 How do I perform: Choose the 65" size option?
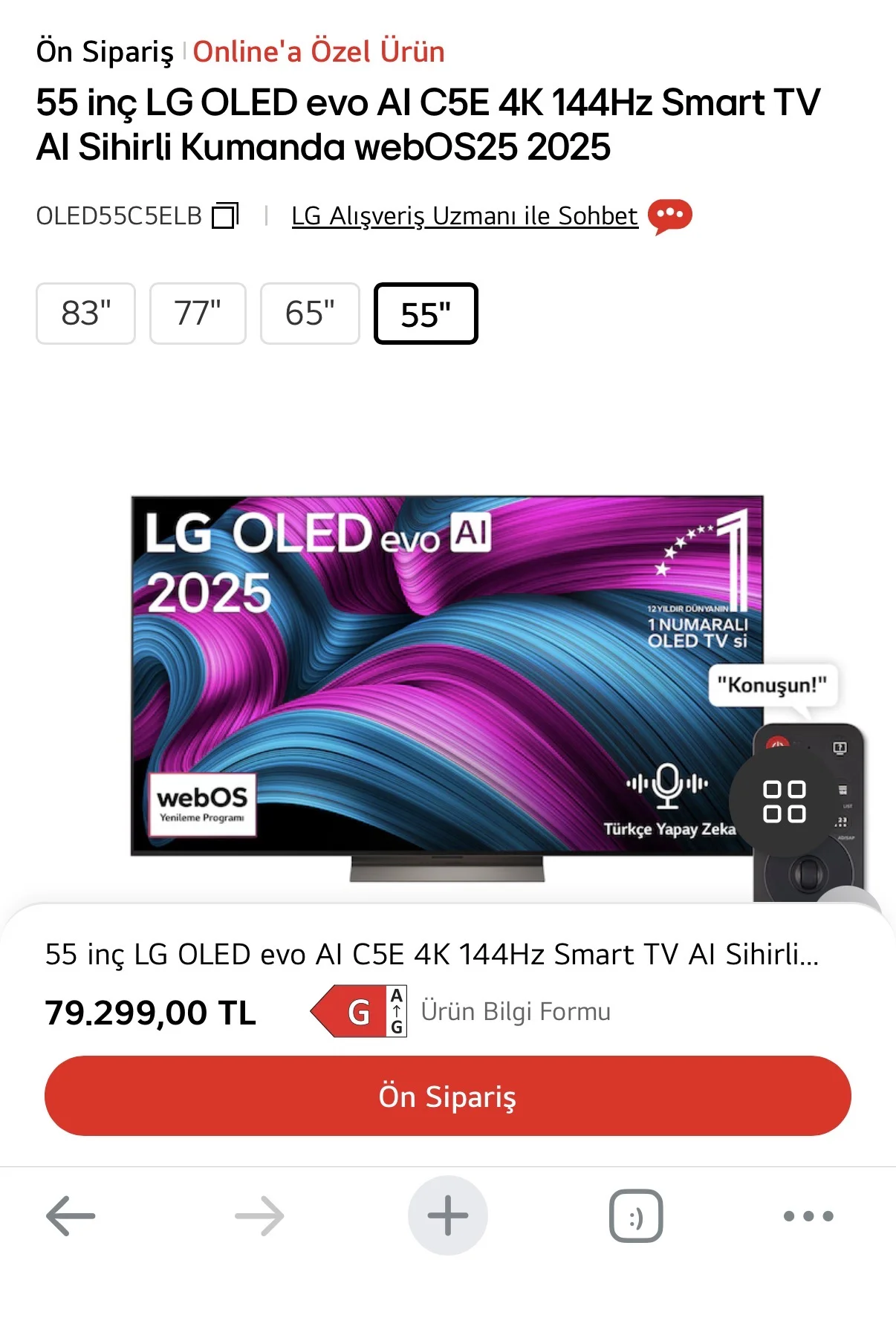tap(310, 314)
